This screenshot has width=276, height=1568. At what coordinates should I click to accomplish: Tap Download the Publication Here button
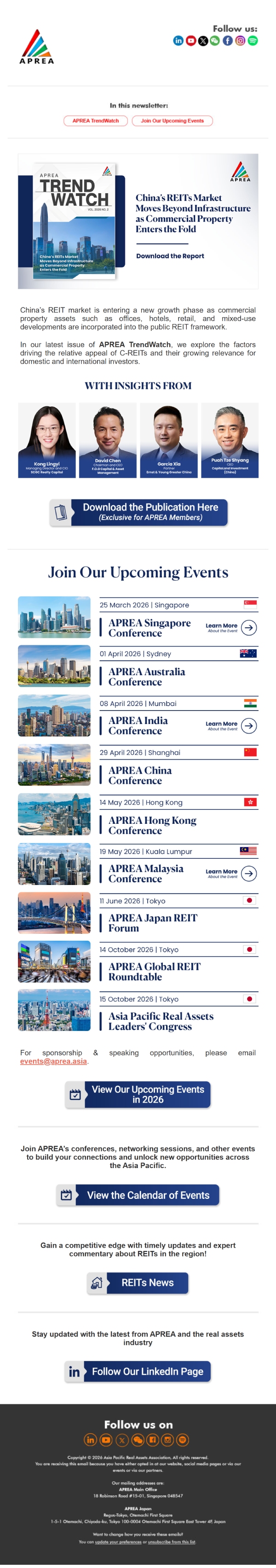[138, 512]
